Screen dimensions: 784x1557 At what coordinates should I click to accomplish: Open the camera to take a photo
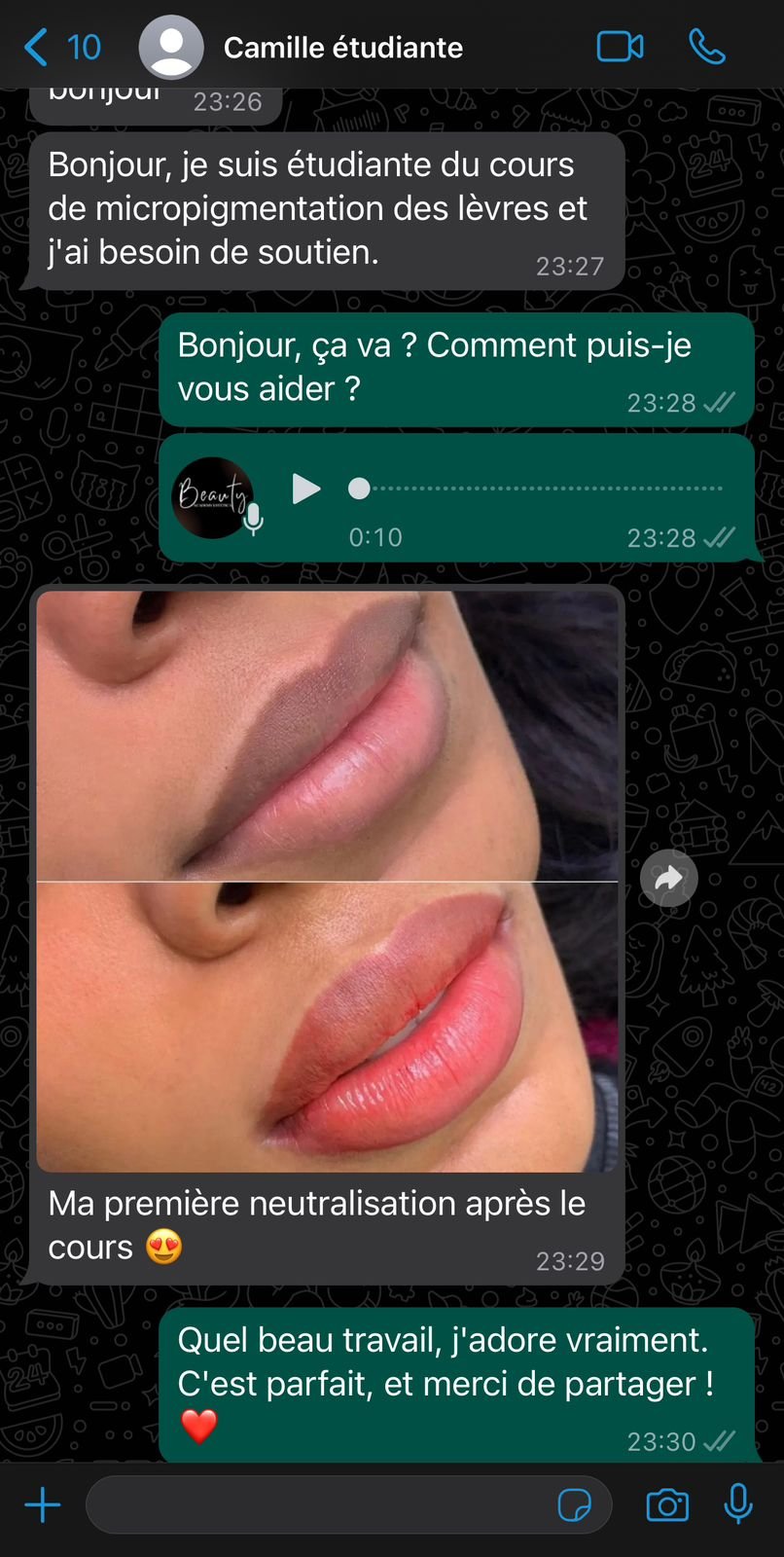[667, 1505]
